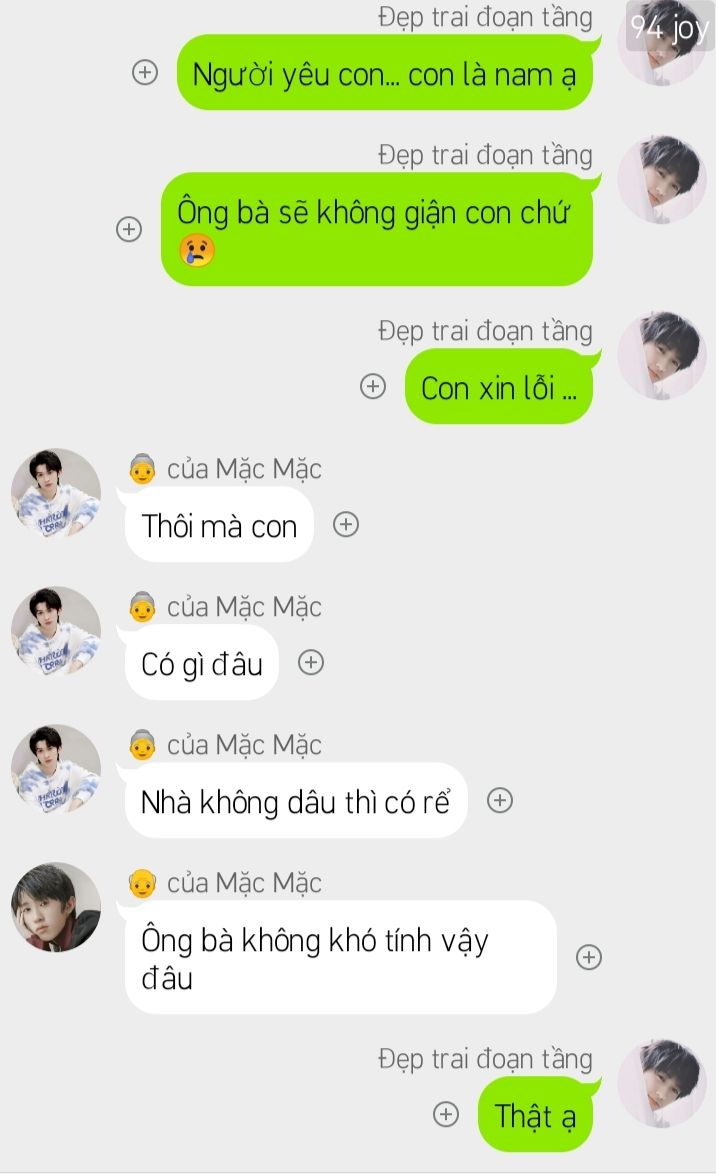Add reaction to "Có gì đâu" message
This screenshot has width=716, height=1176.
click(x=311, y=662)
